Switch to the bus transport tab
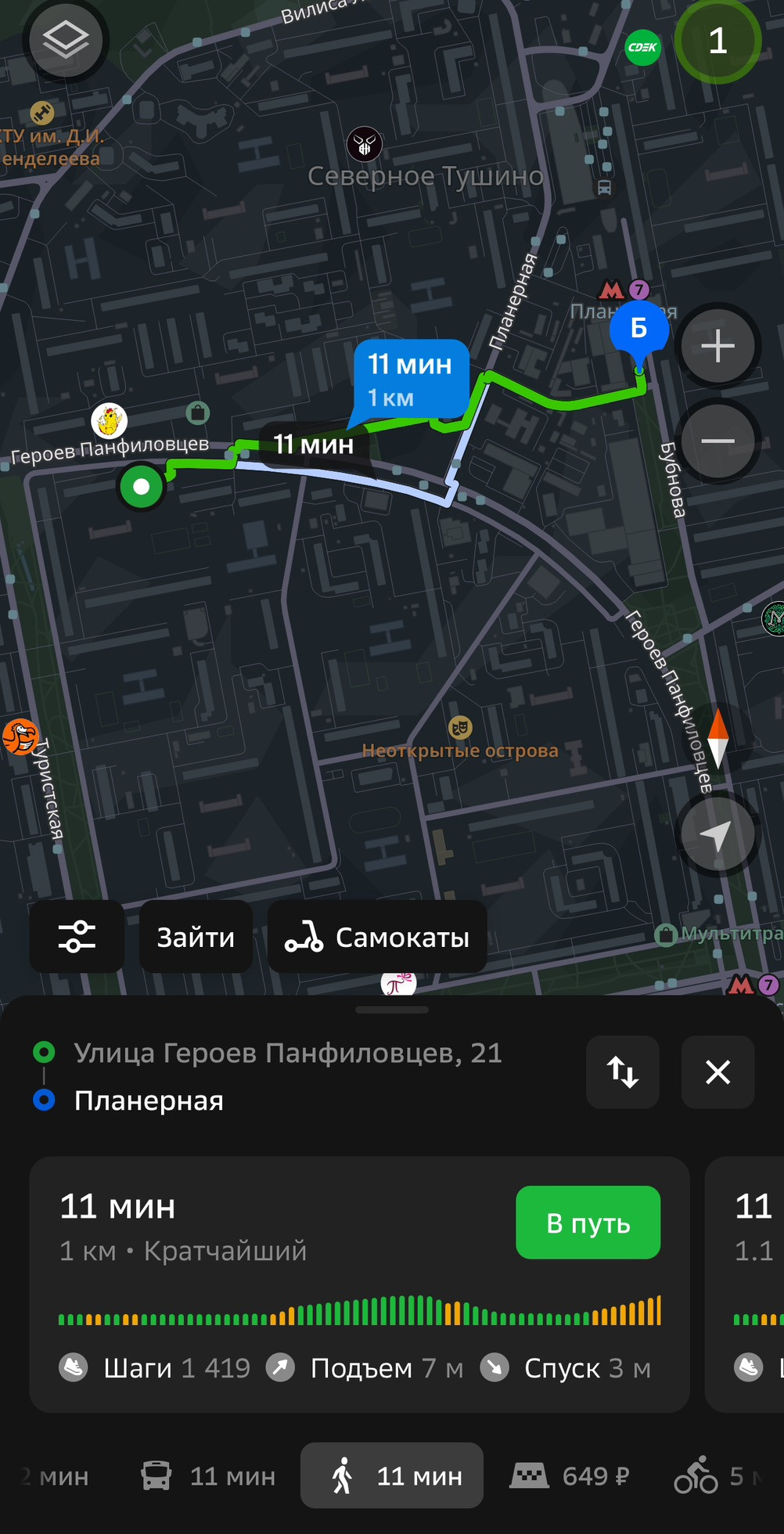784x1534 pixels. (208, 1476)
